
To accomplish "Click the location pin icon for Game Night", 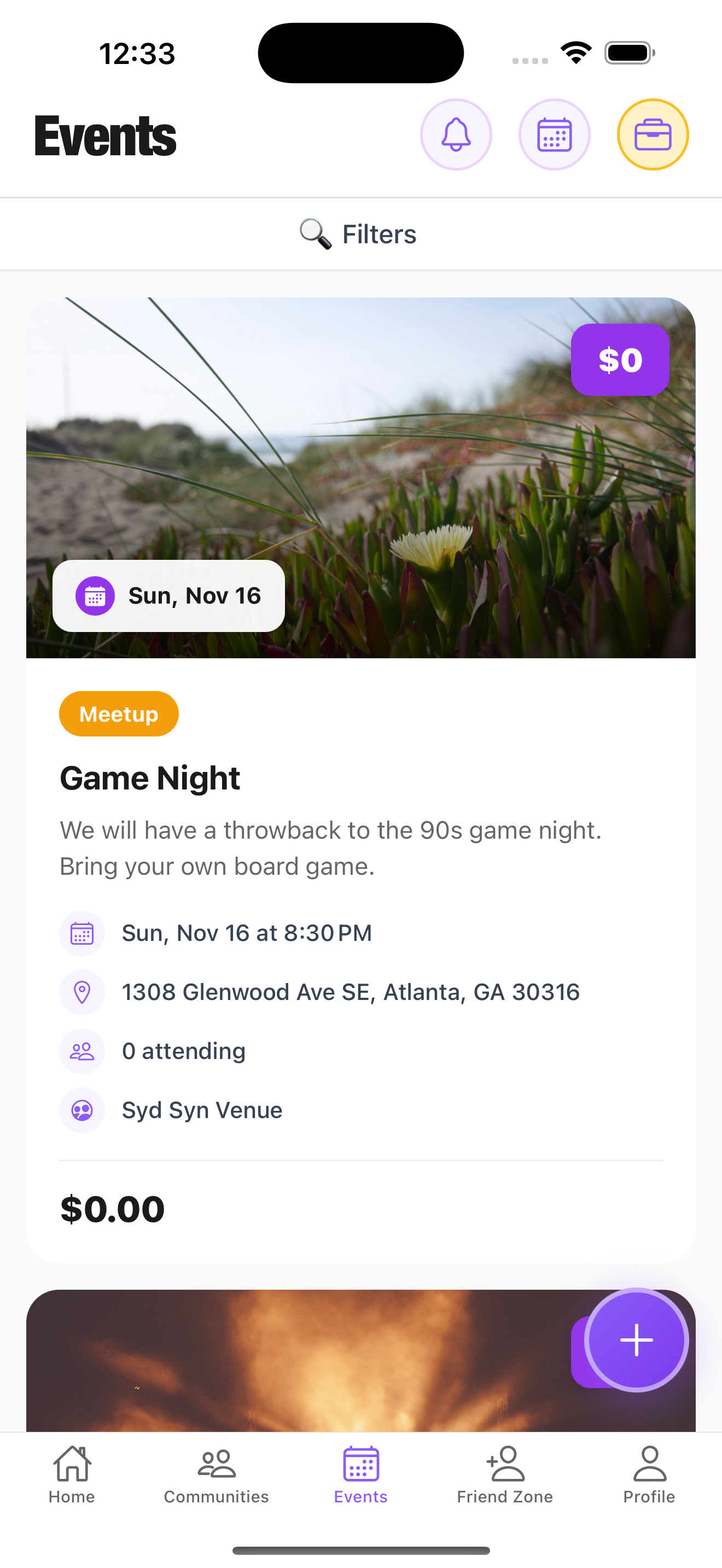I will click(82, 992).
